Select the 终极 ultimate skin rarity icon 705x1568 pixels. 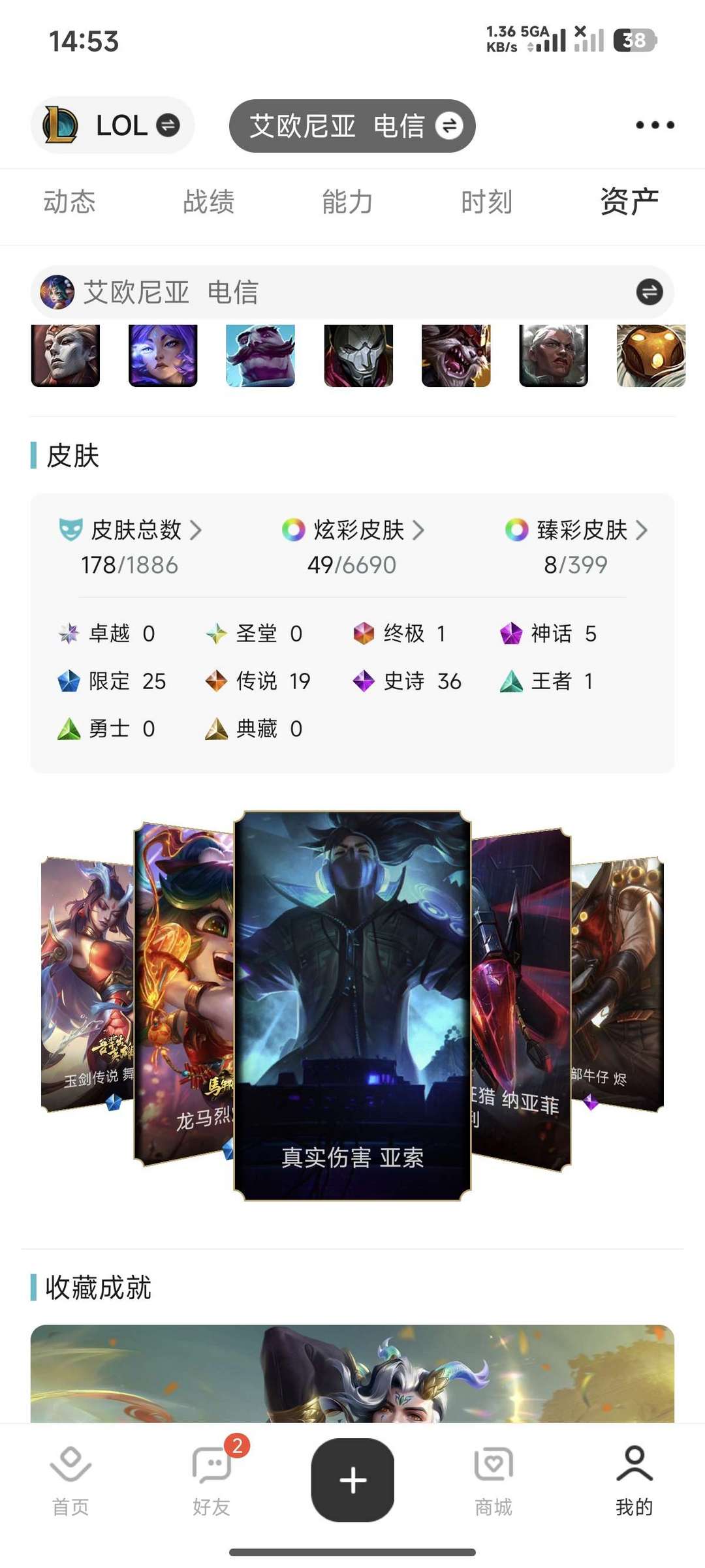(x=364, y=632)
